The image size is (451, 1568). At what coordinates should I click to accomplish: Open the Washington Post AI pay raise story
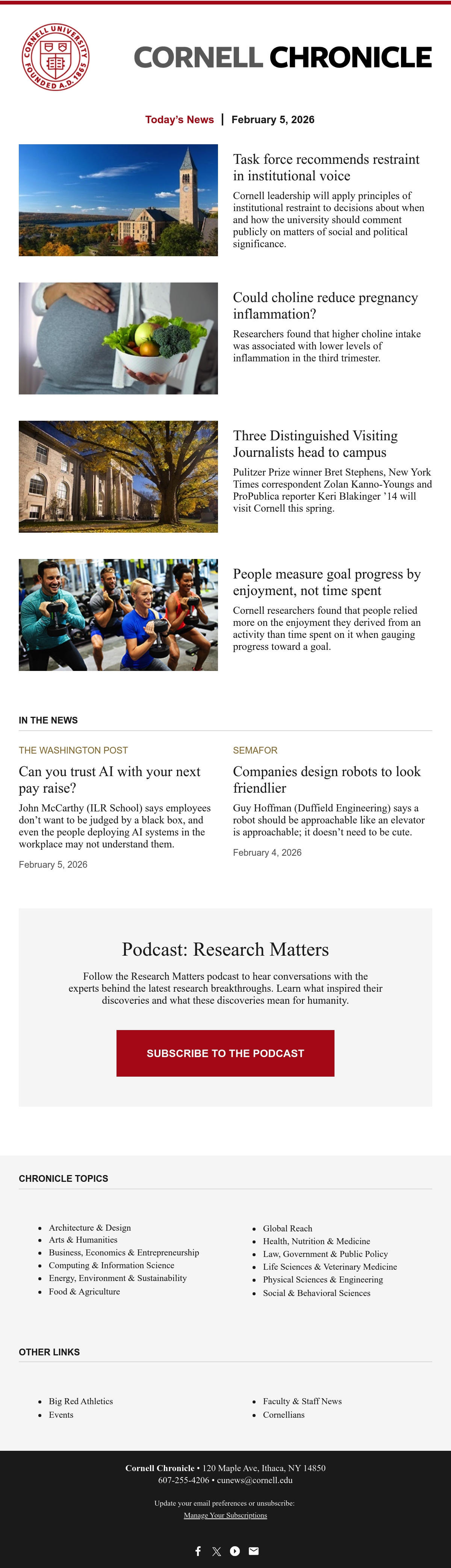(x=109, y=780)
